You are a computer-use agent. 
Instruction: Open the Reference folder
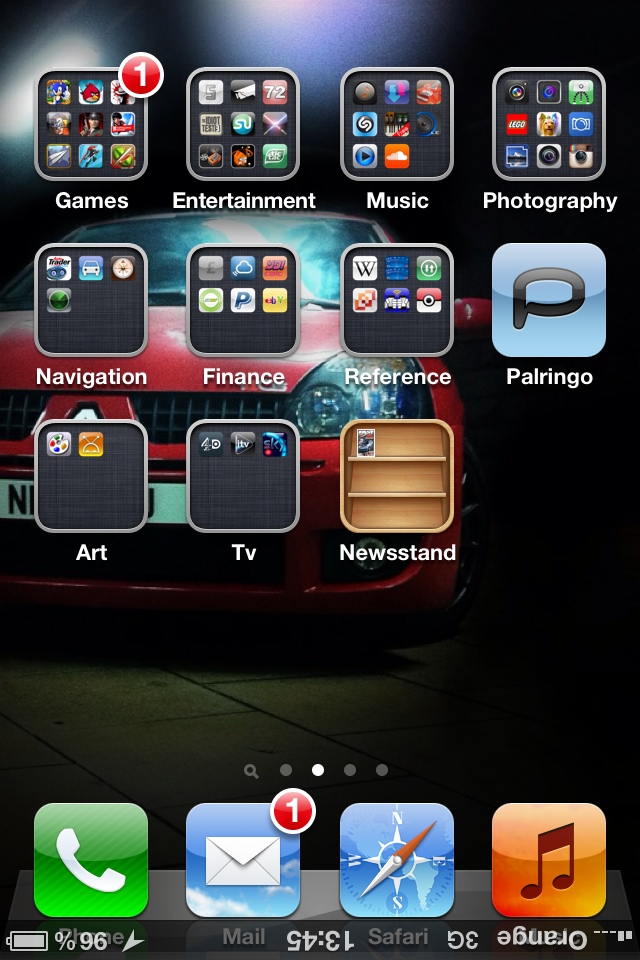coord(397,300)
